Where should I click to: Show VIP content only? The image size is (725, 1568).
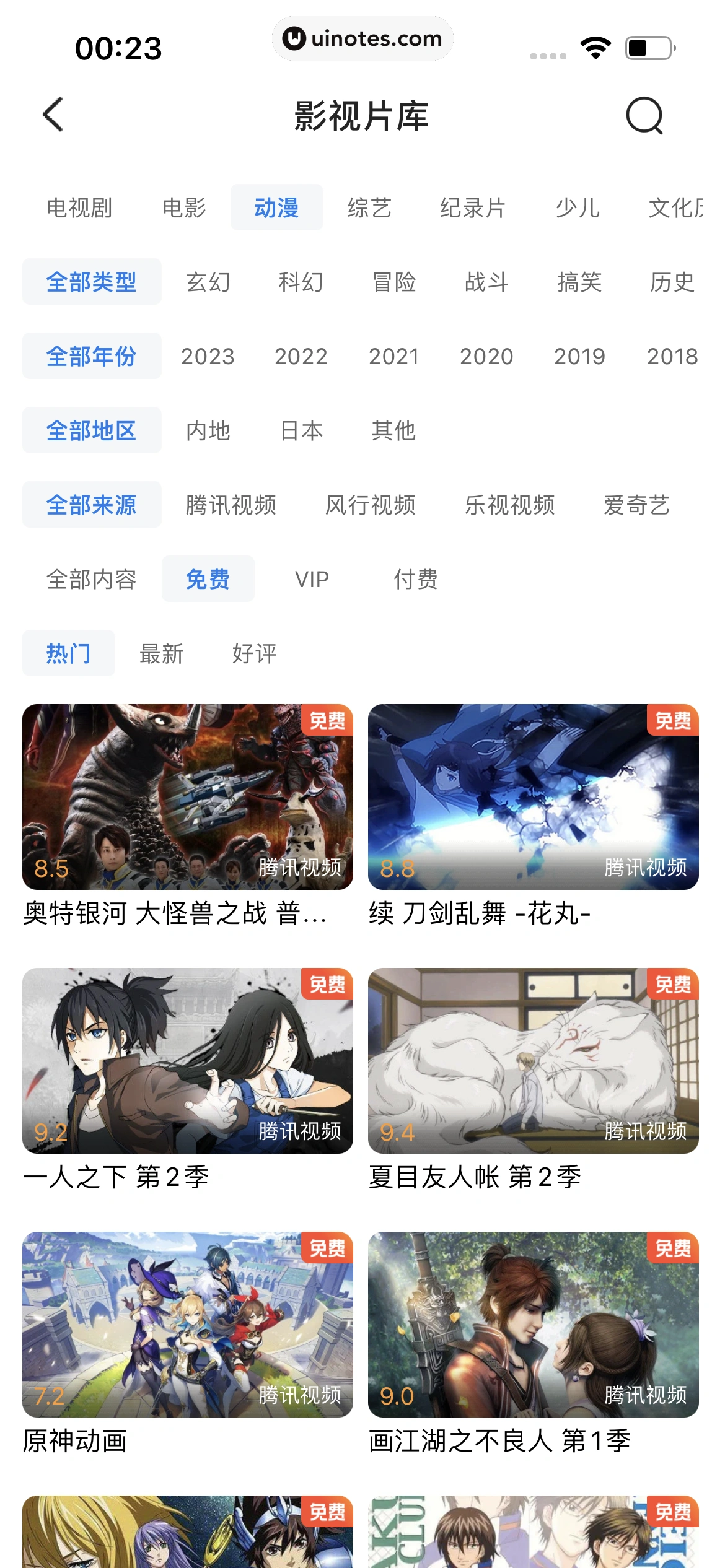[x=312, y=580]
